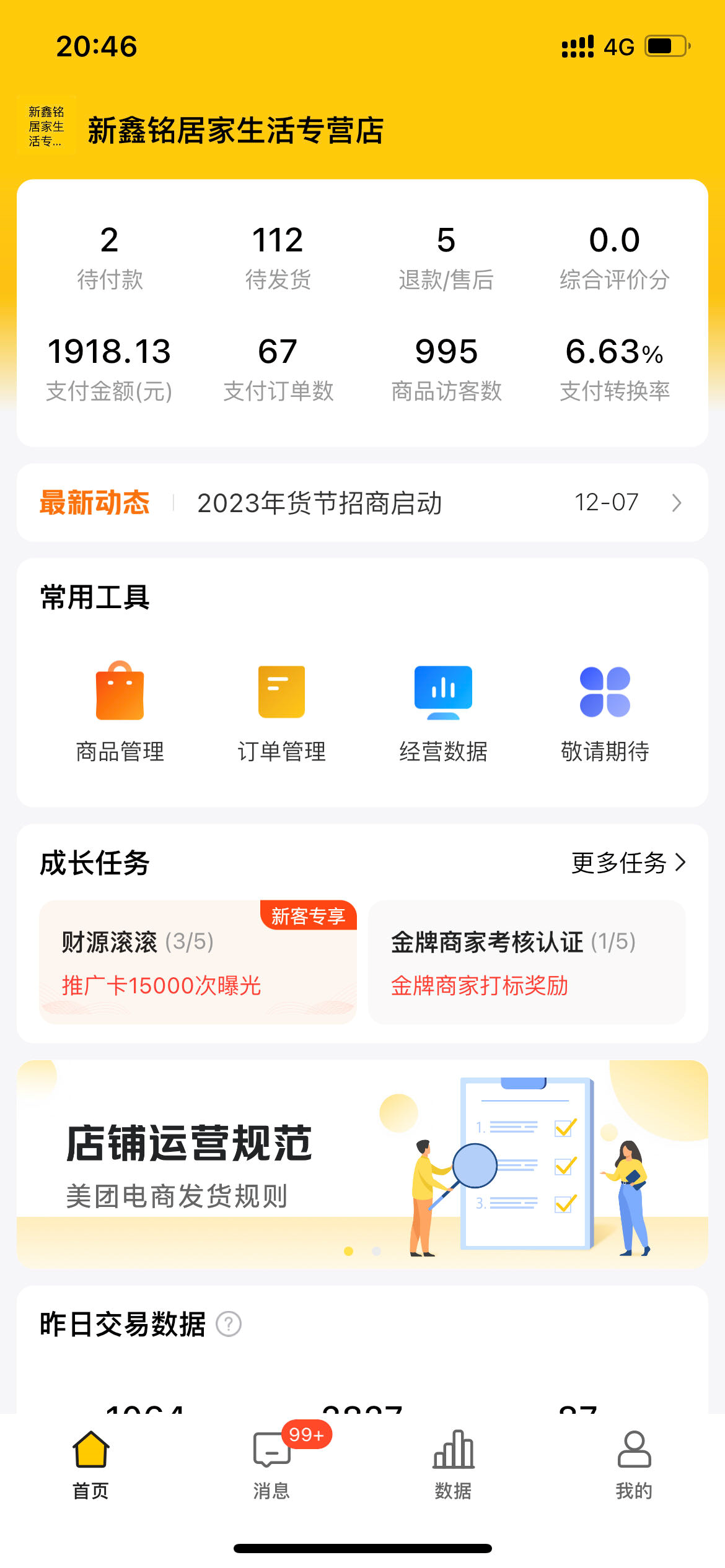Open the 金牌商家考核认证 task card
The height and width of the screenshot is (1568, 725).
coord(527,962)
